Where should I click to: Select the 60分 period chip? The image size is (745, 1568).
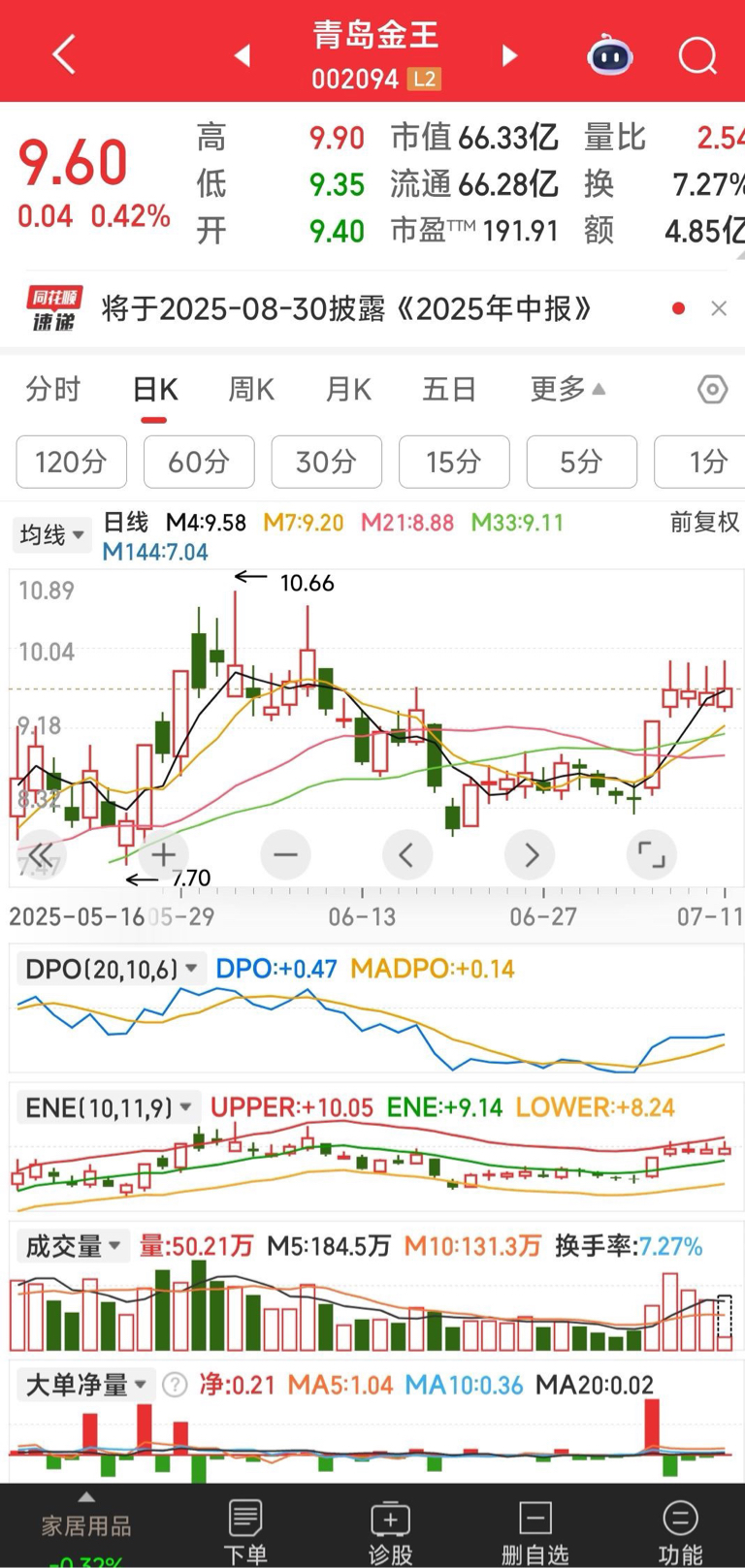(199, 462)
